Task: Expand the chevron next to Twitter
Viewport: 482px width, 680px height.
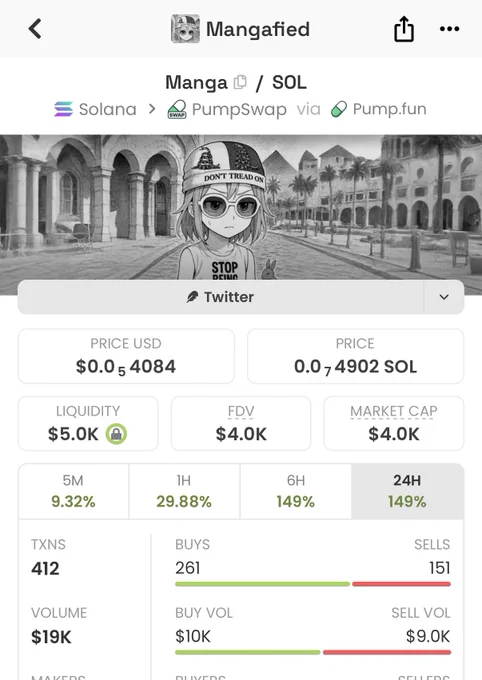Action: (444, 297)
